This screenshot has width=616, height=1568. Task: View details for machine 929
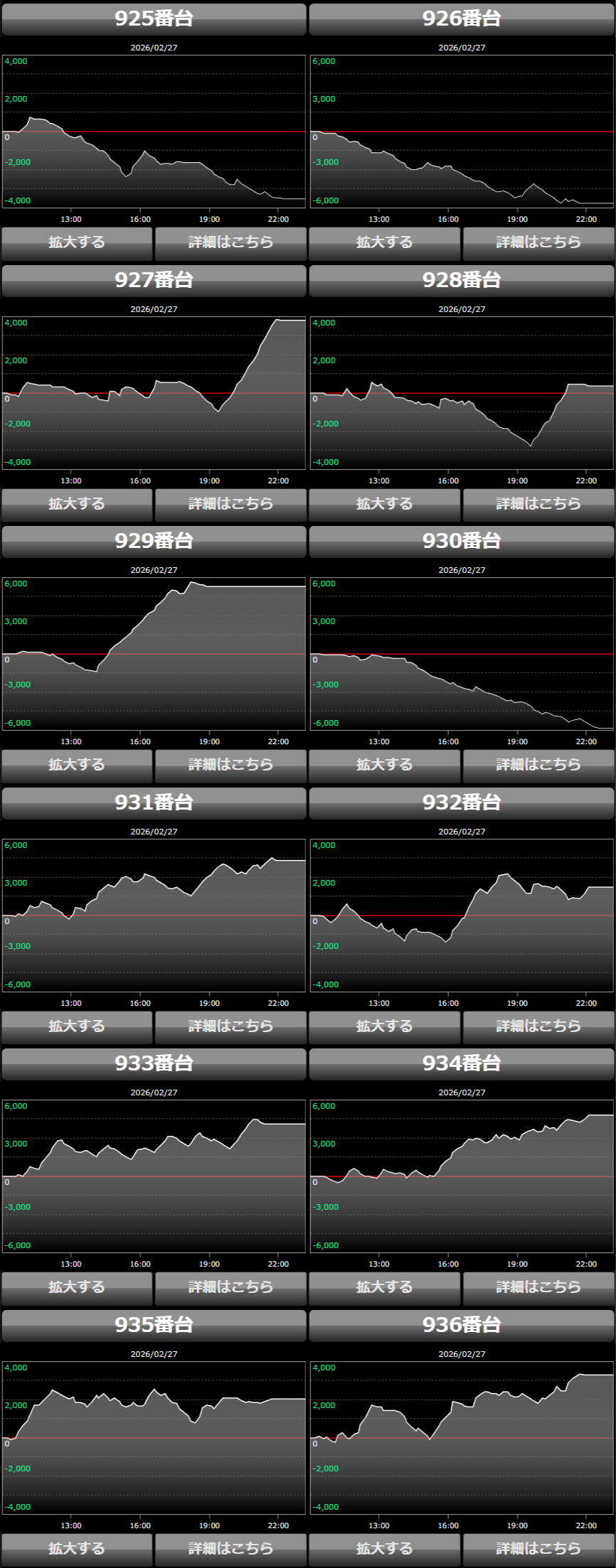pyautogui.click(x=230, y=765)
